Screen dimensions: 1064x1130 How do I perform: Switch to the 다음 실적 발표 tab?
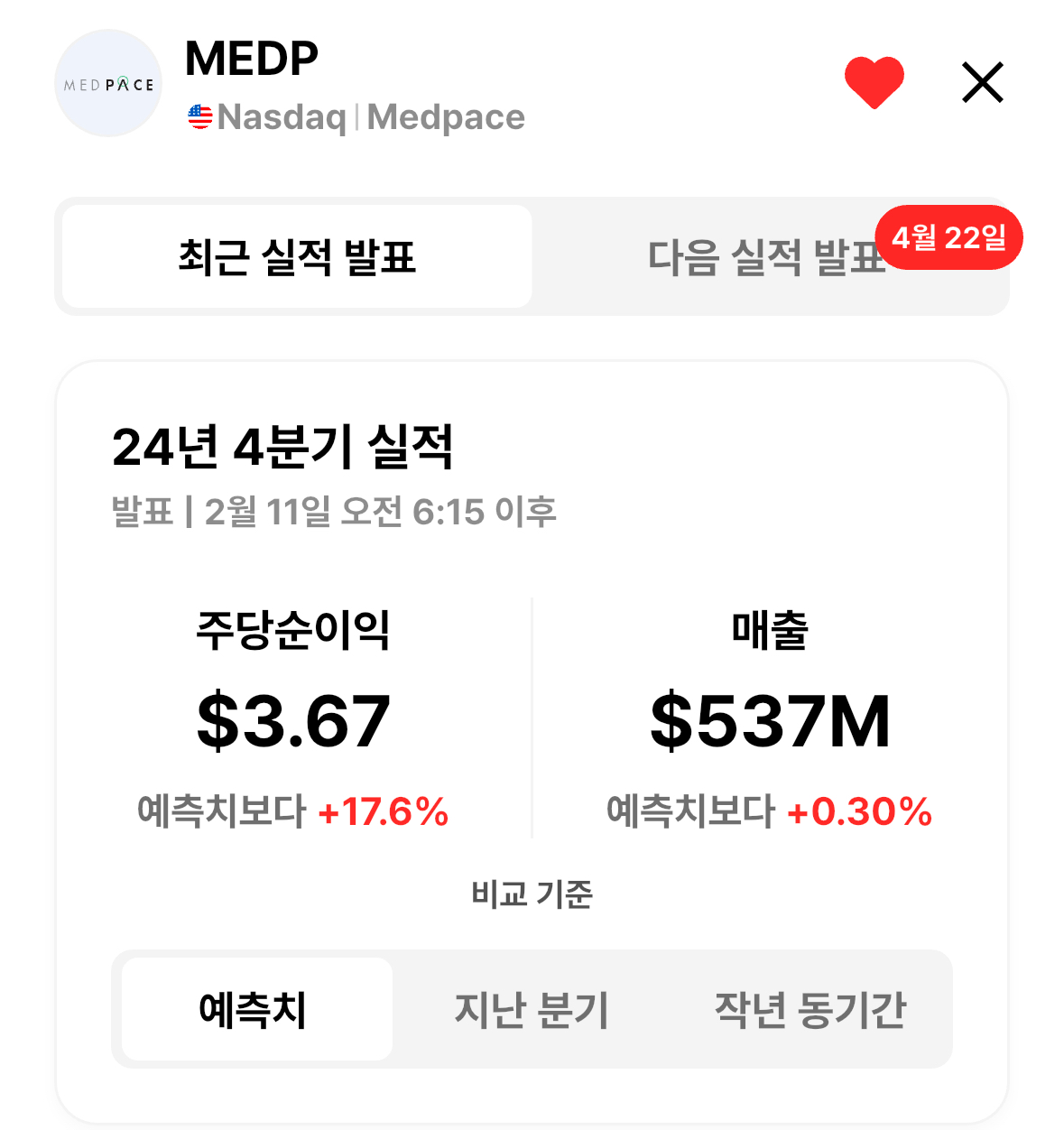(767, 257)
